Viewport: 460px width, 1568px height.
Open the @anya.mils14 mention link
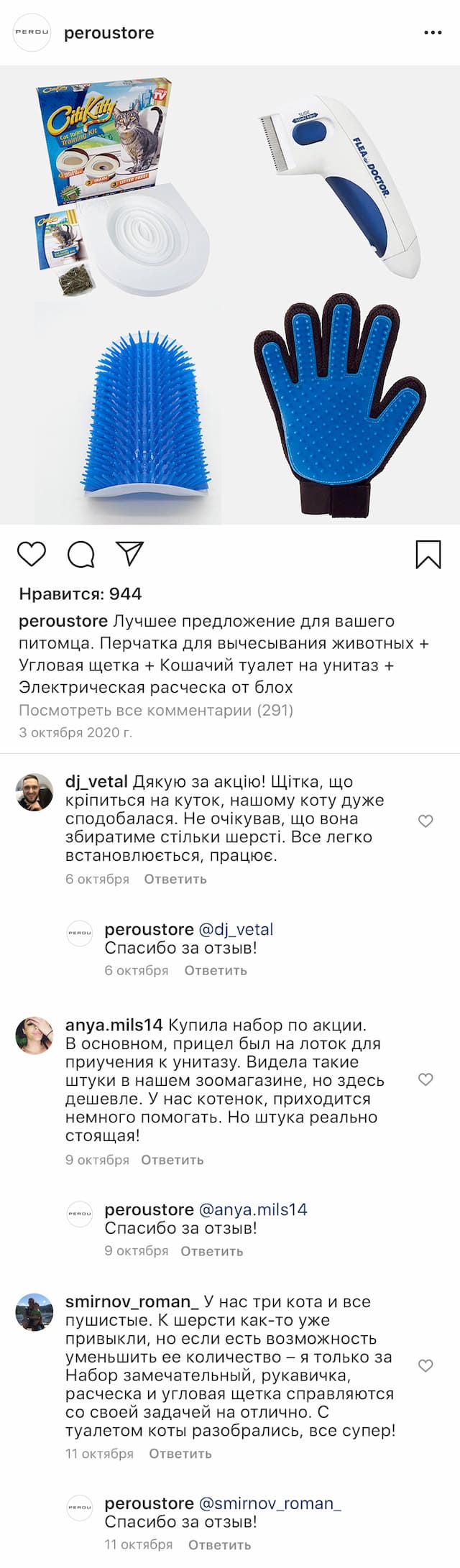tap(253, 1209)
